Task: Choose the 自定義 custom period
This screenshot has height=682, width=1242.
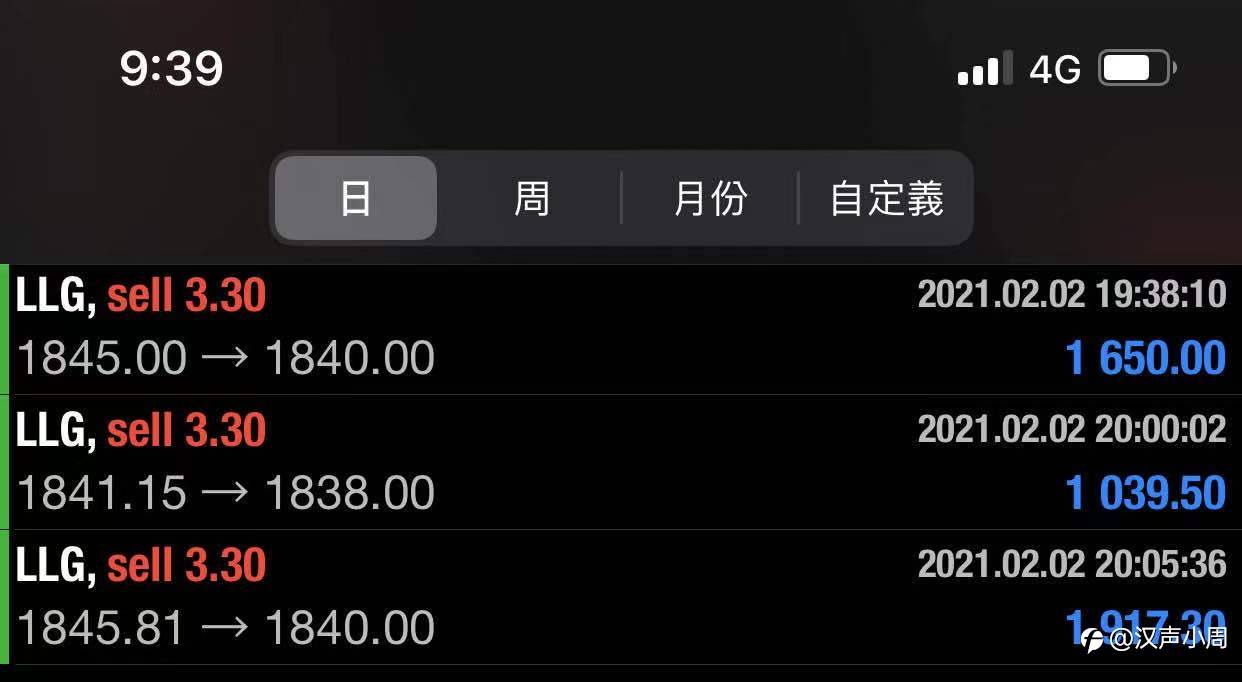Action: pyautogui.click(x=886, y=198)
